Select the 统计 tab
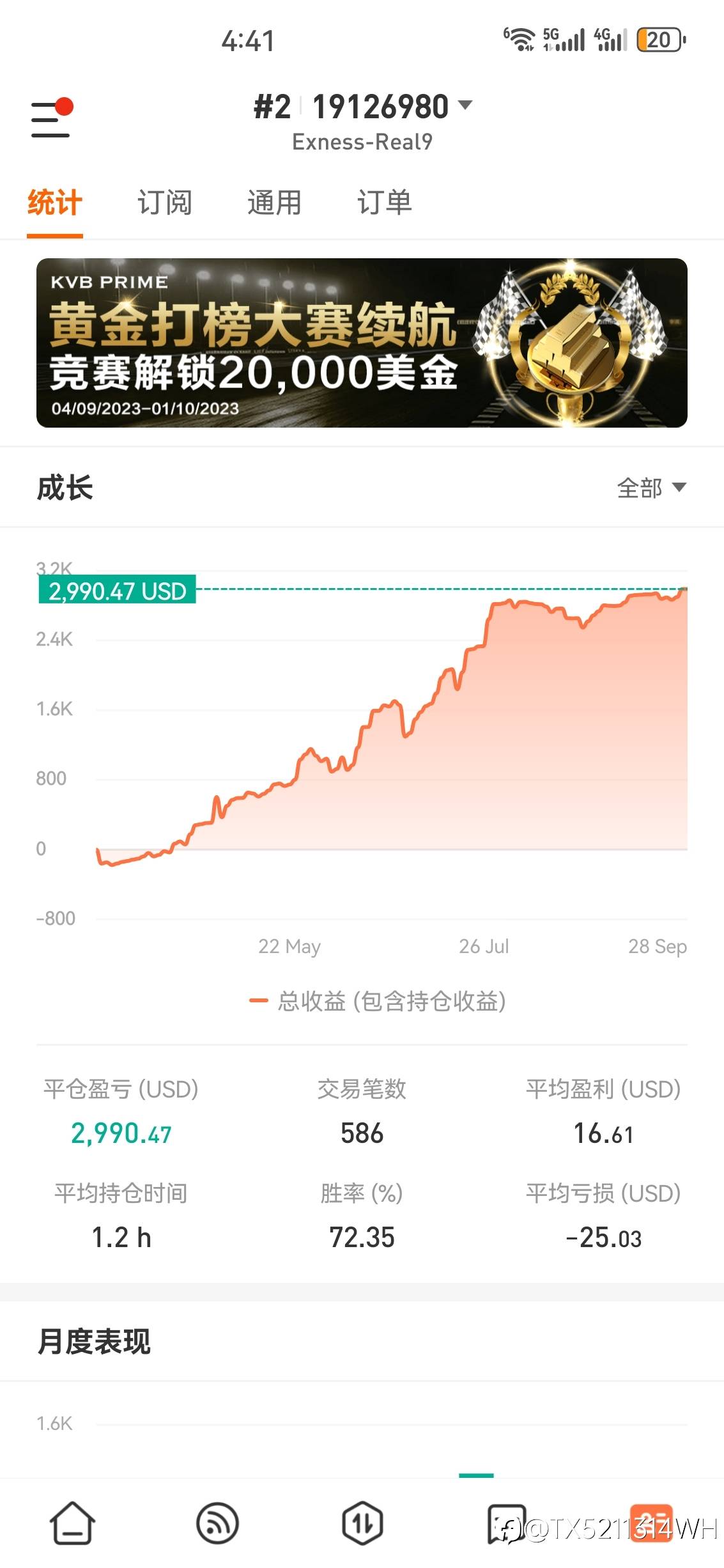The image size is (724, 1568). pos(55,203)
